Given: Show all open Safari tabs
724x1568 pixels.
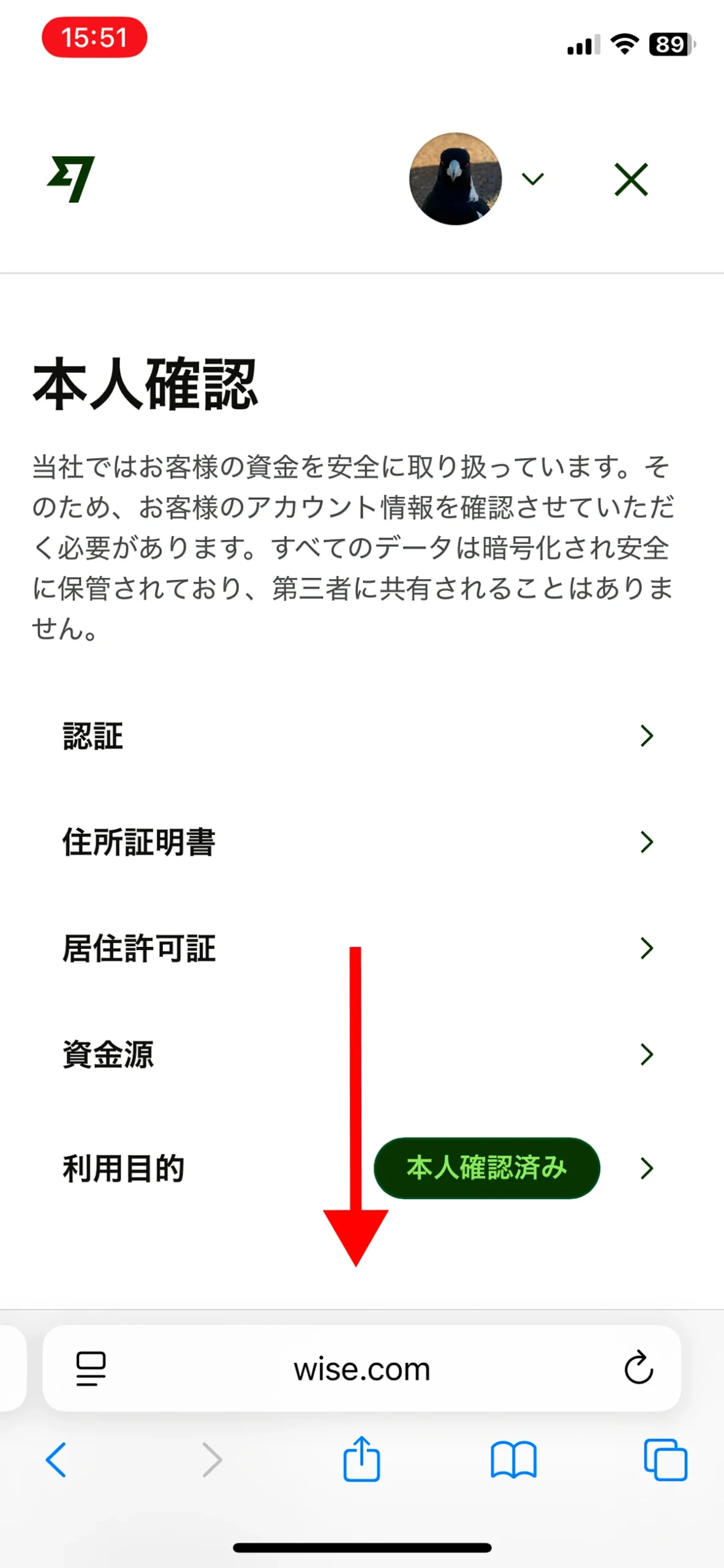Looking at the screenshot, I should tap(665, 1460).
